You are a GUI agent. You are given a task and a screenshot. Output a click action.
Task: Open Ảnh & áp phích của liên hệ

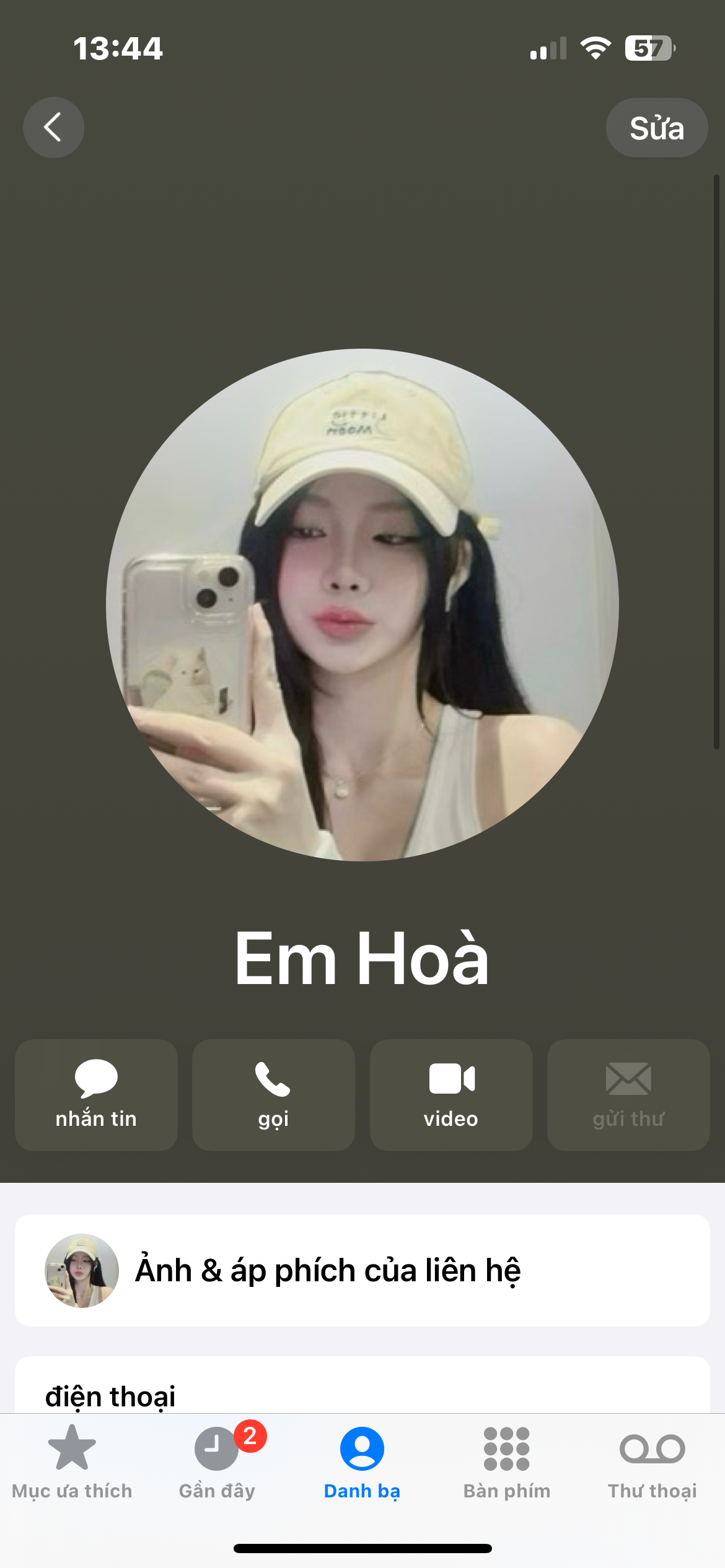[362, 1270]
